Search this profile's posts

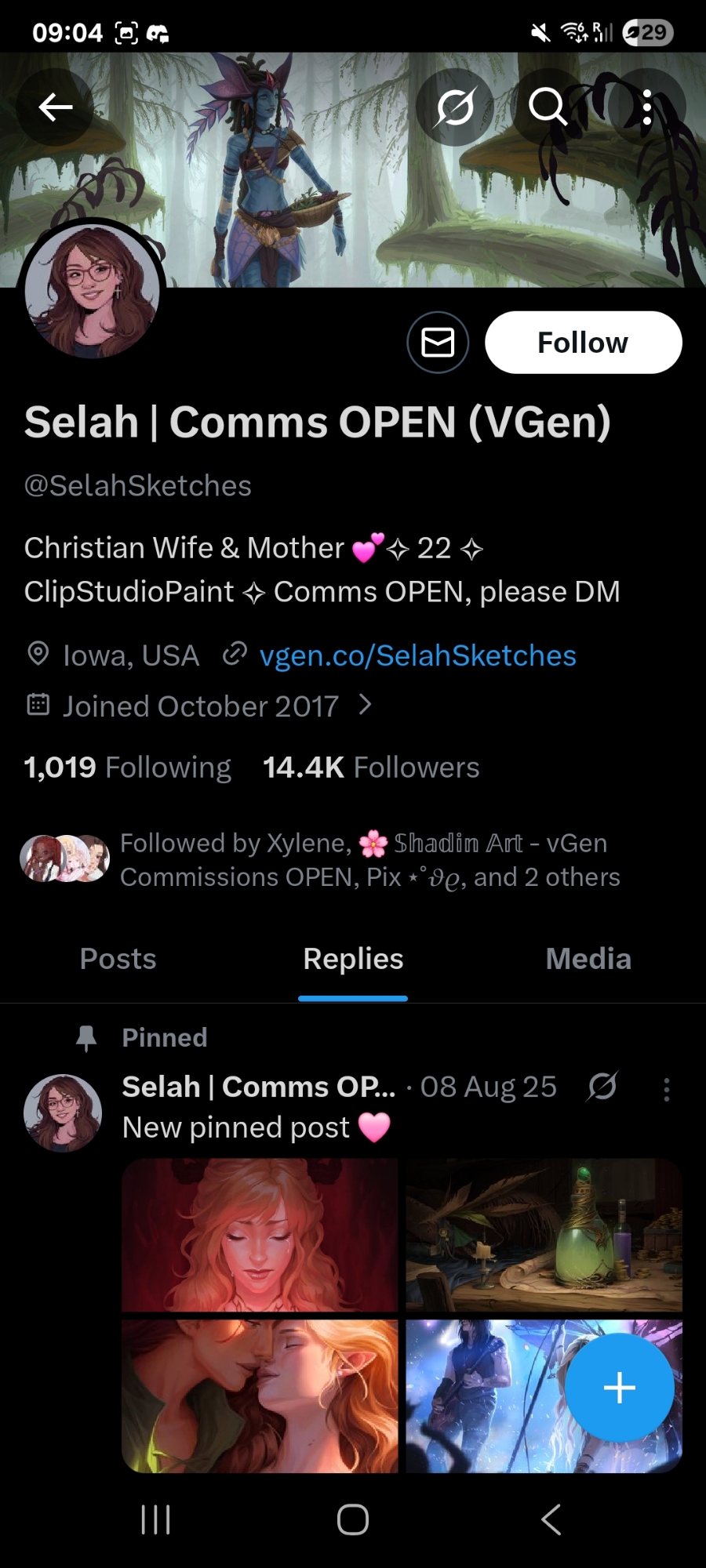click(x=548, y=107)
